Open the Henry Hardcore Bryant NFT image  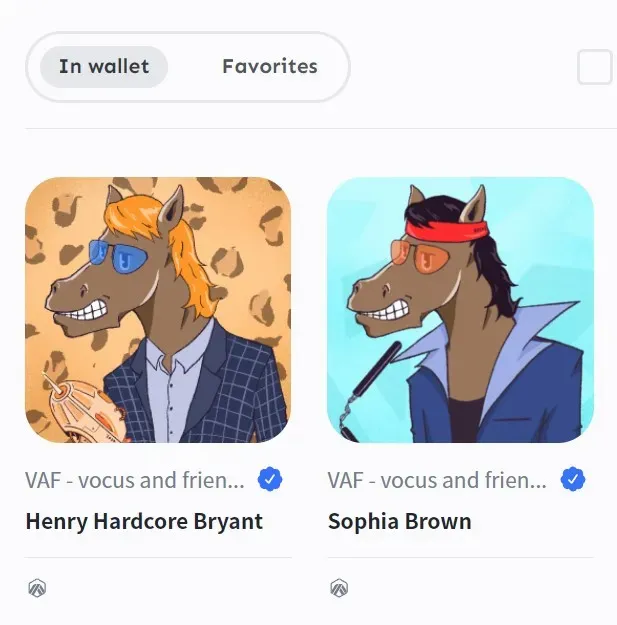tap(158, 310)
